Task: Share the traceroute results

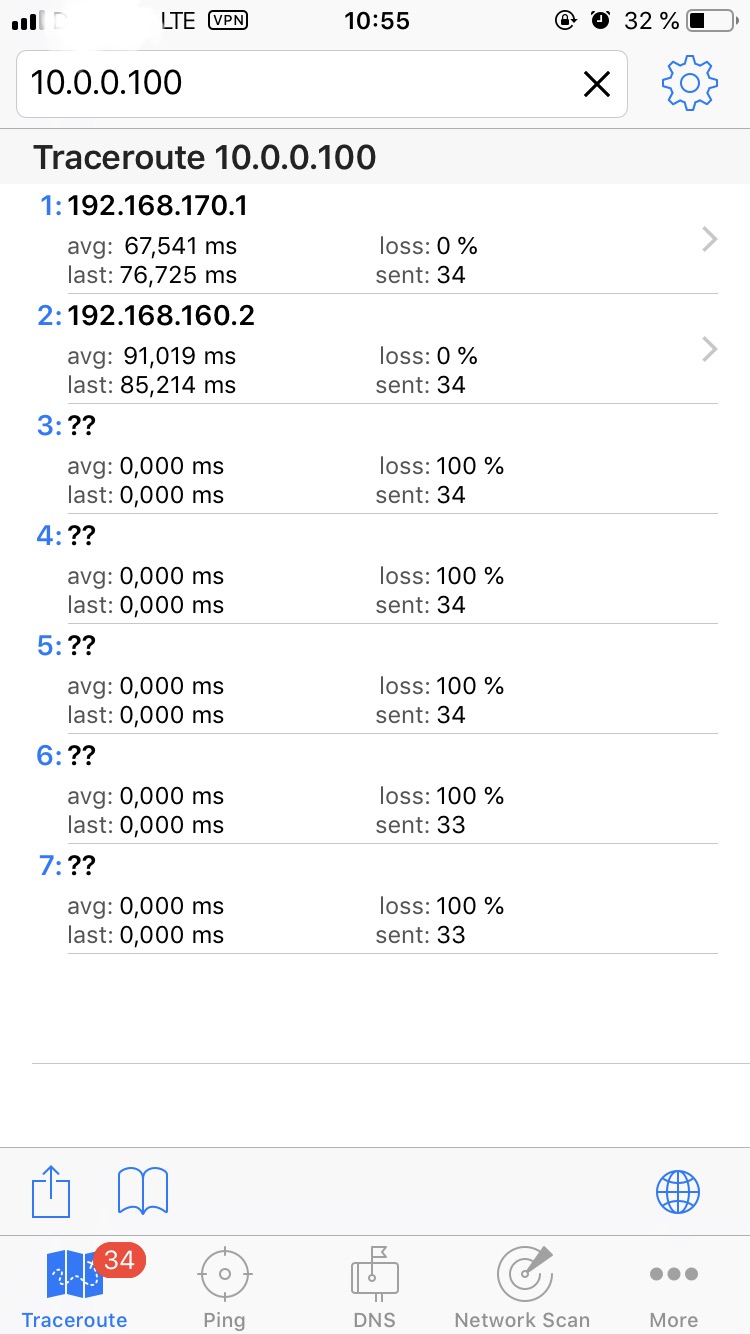Action: tap(51, 1192)
